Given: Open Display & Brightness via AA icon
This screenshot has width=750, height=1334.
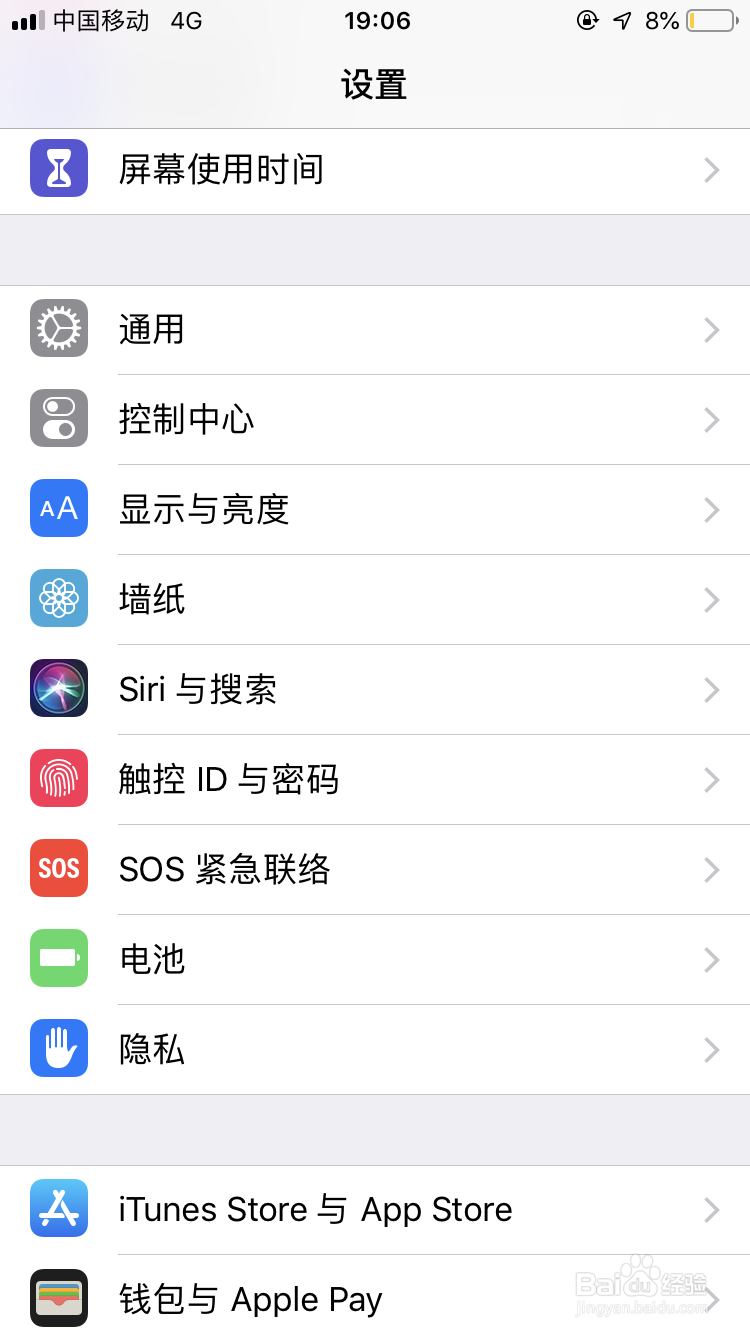Looking at the screenshot, I should (59, 509).
